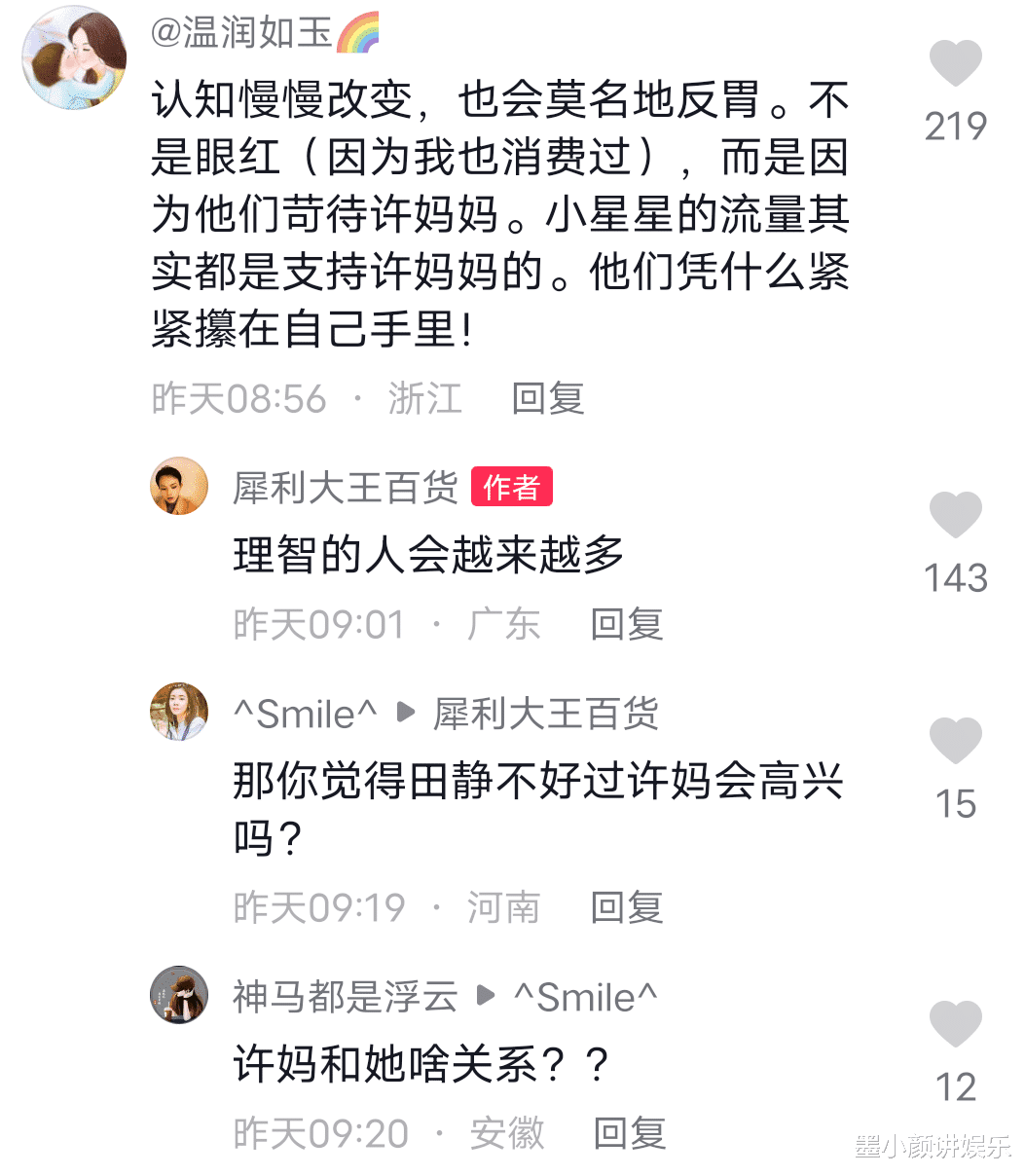The image size is (1025, 1176).
Task: Like the comment by 温润如玉
Action: 955,64
